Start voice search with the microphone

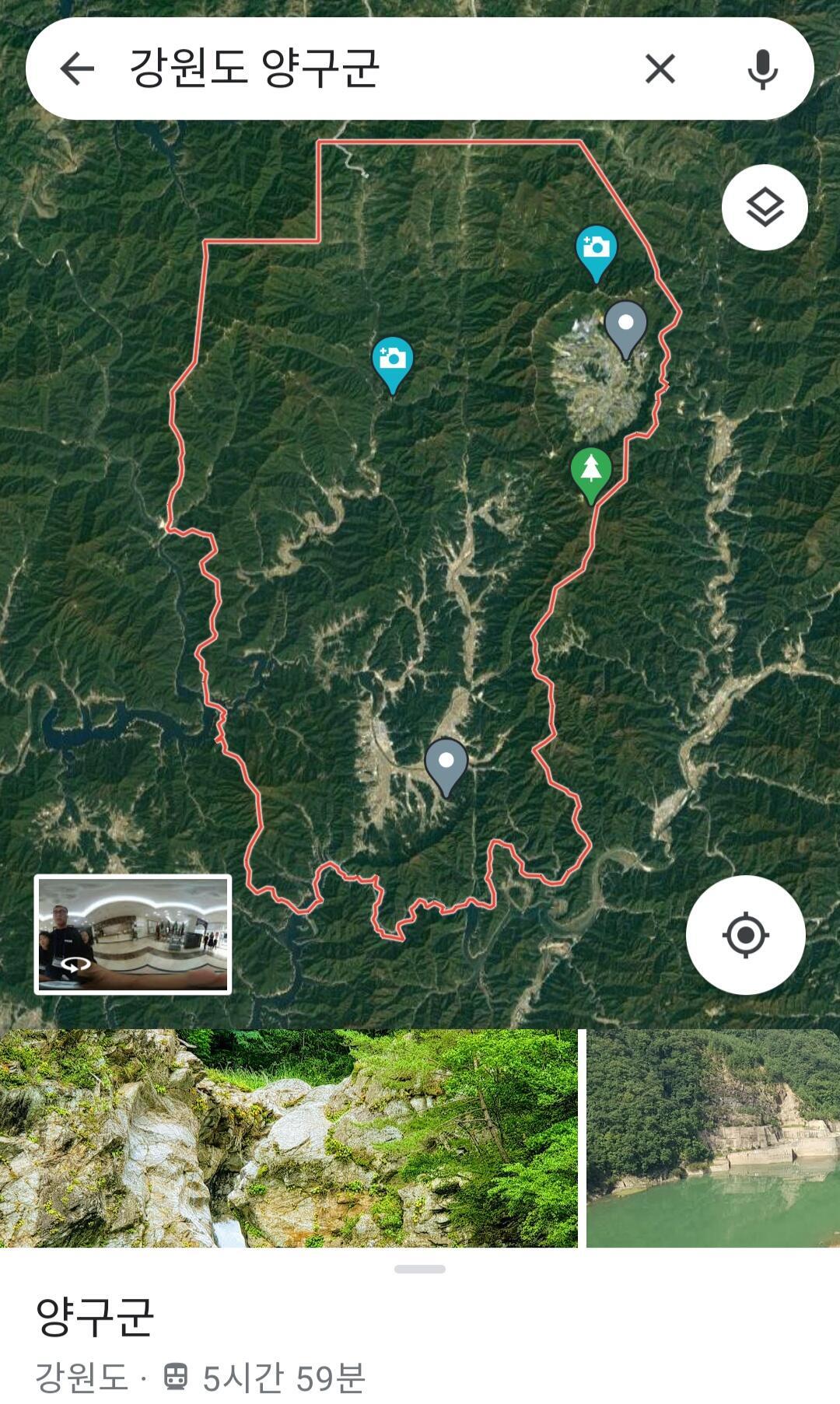point(763,68)
